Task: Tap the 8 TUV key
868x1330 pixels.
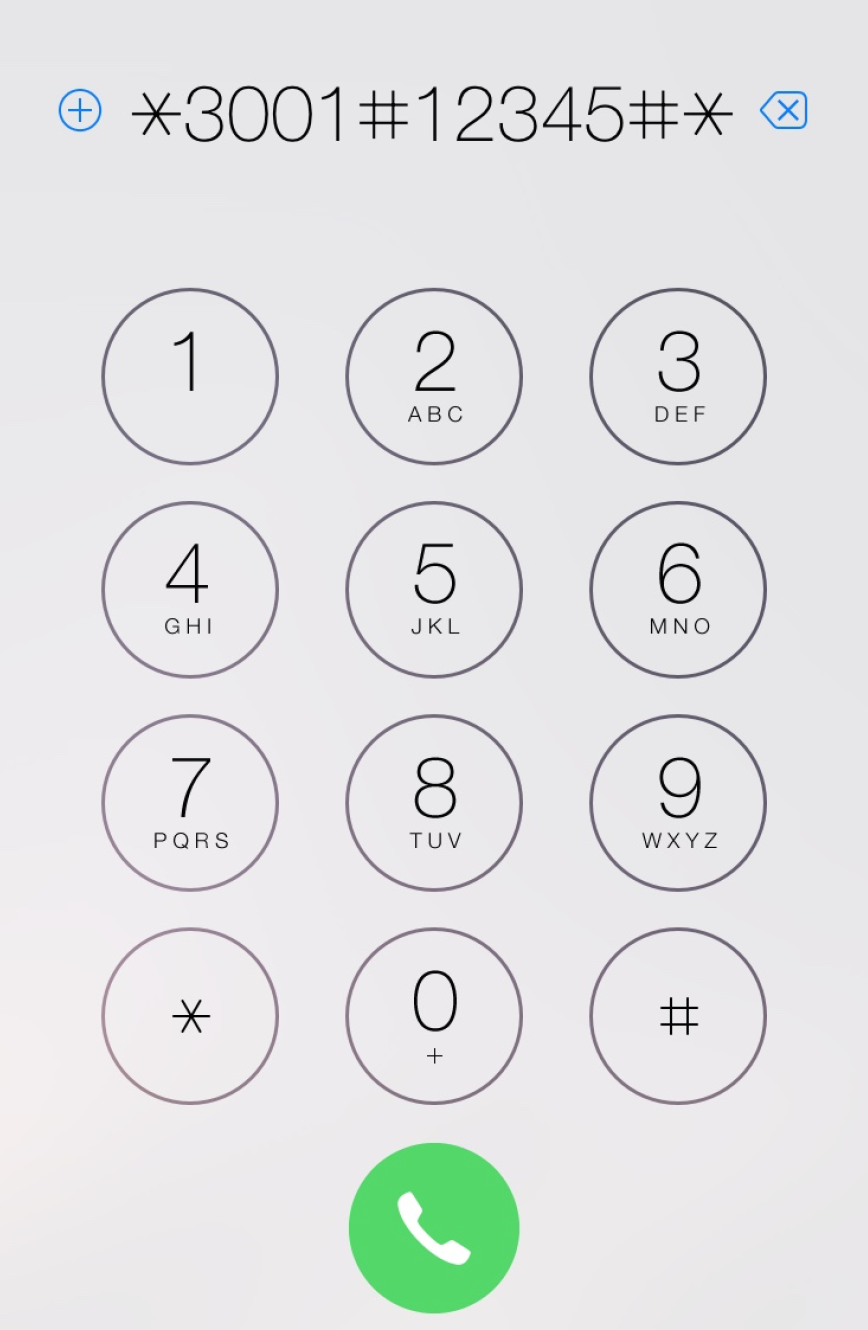Action: [434, 802]
